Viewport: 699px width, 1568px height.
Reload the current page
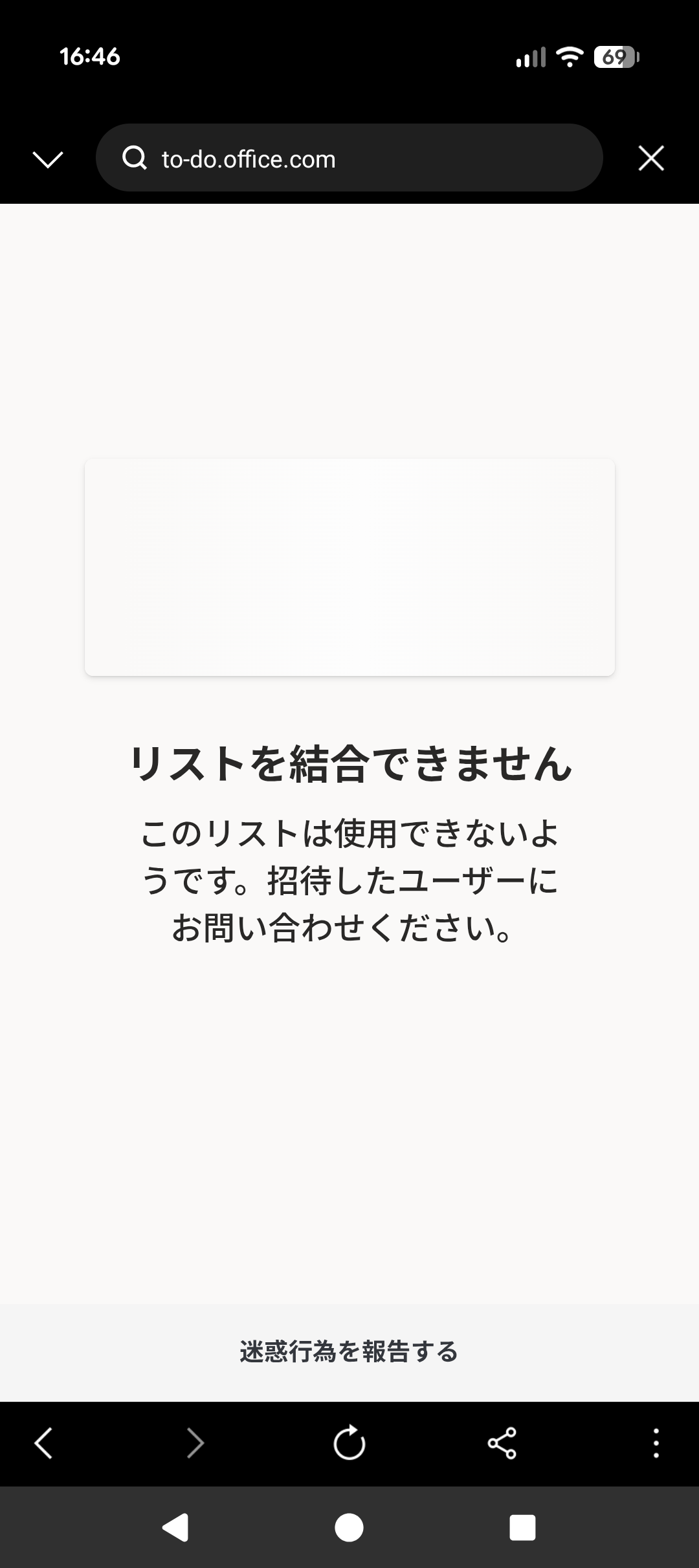point(349,1443)
